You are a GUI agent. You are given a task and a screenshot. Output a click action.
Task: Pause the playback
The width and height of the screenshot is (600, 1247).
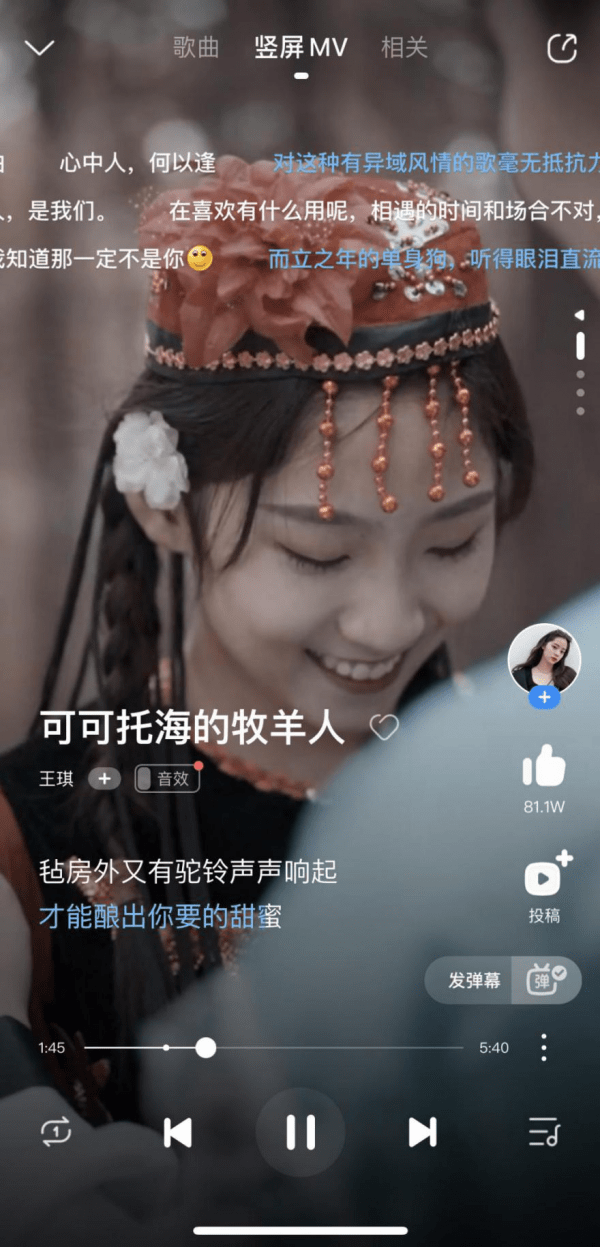(300, 1132)
